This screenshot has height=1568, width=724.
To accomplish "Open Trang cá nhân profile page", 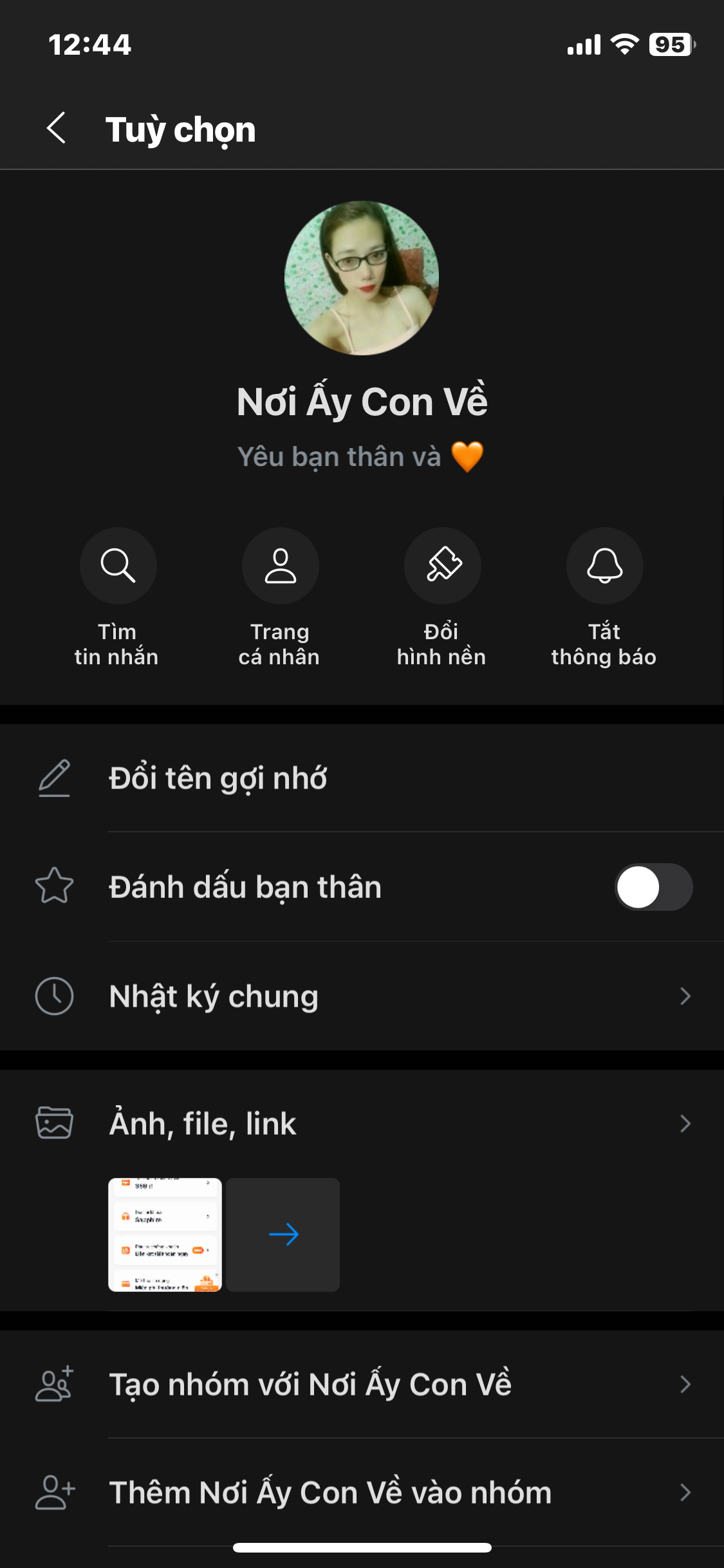I will 280,566.
